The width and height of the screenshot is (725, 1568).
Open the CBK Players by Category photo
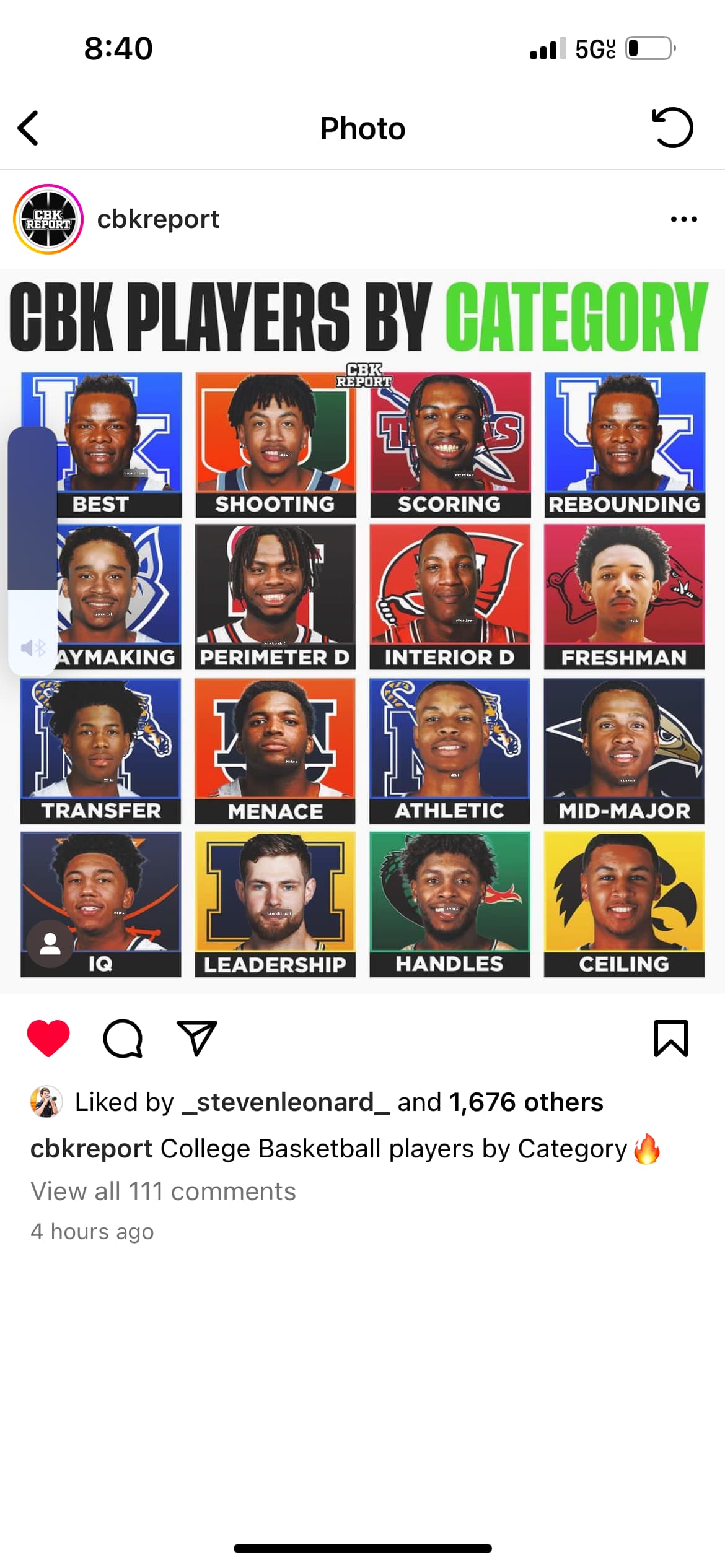pos(362,631)
